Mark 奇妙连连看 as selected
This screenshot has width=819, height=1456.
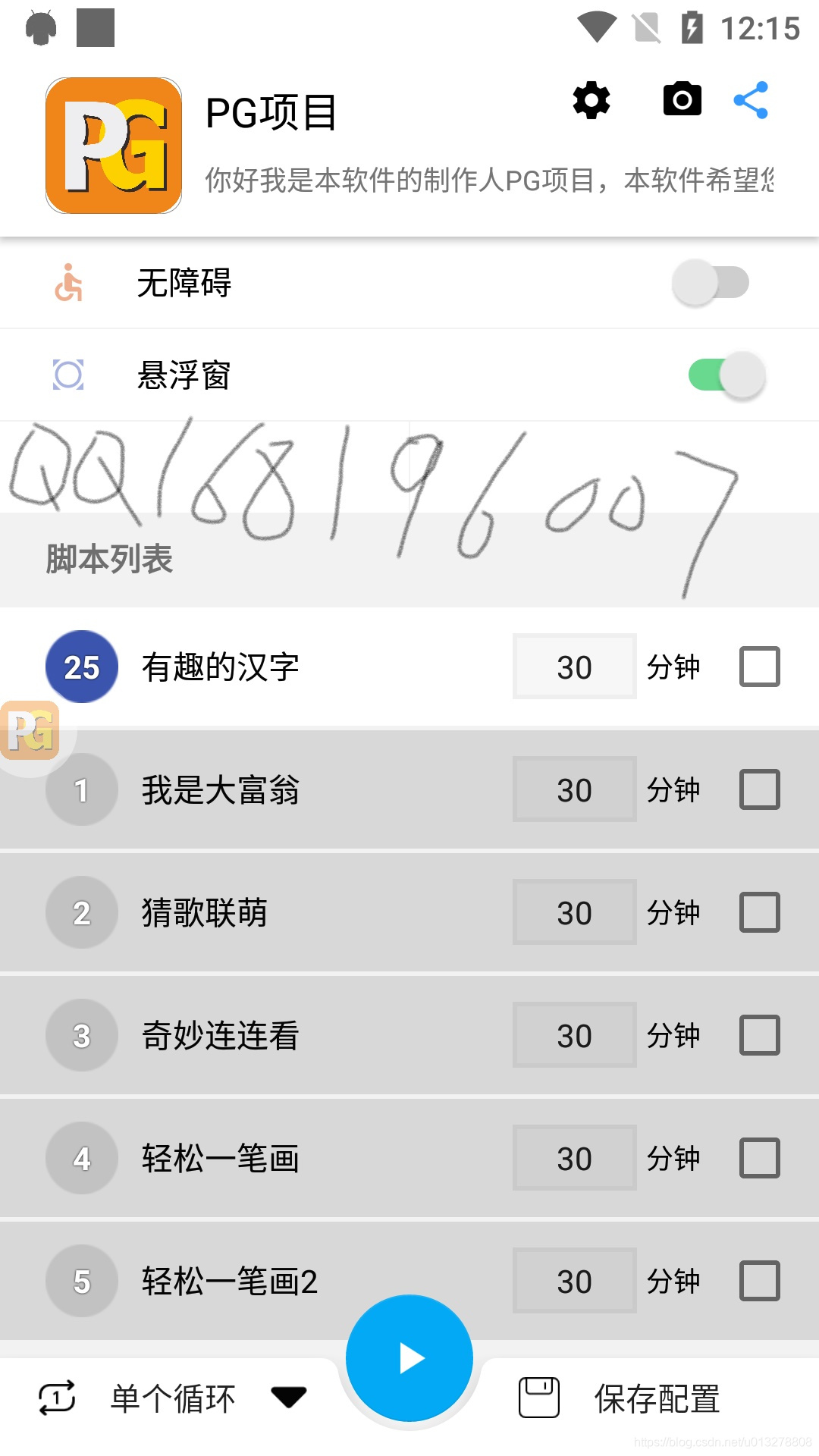pos(759,1035)
